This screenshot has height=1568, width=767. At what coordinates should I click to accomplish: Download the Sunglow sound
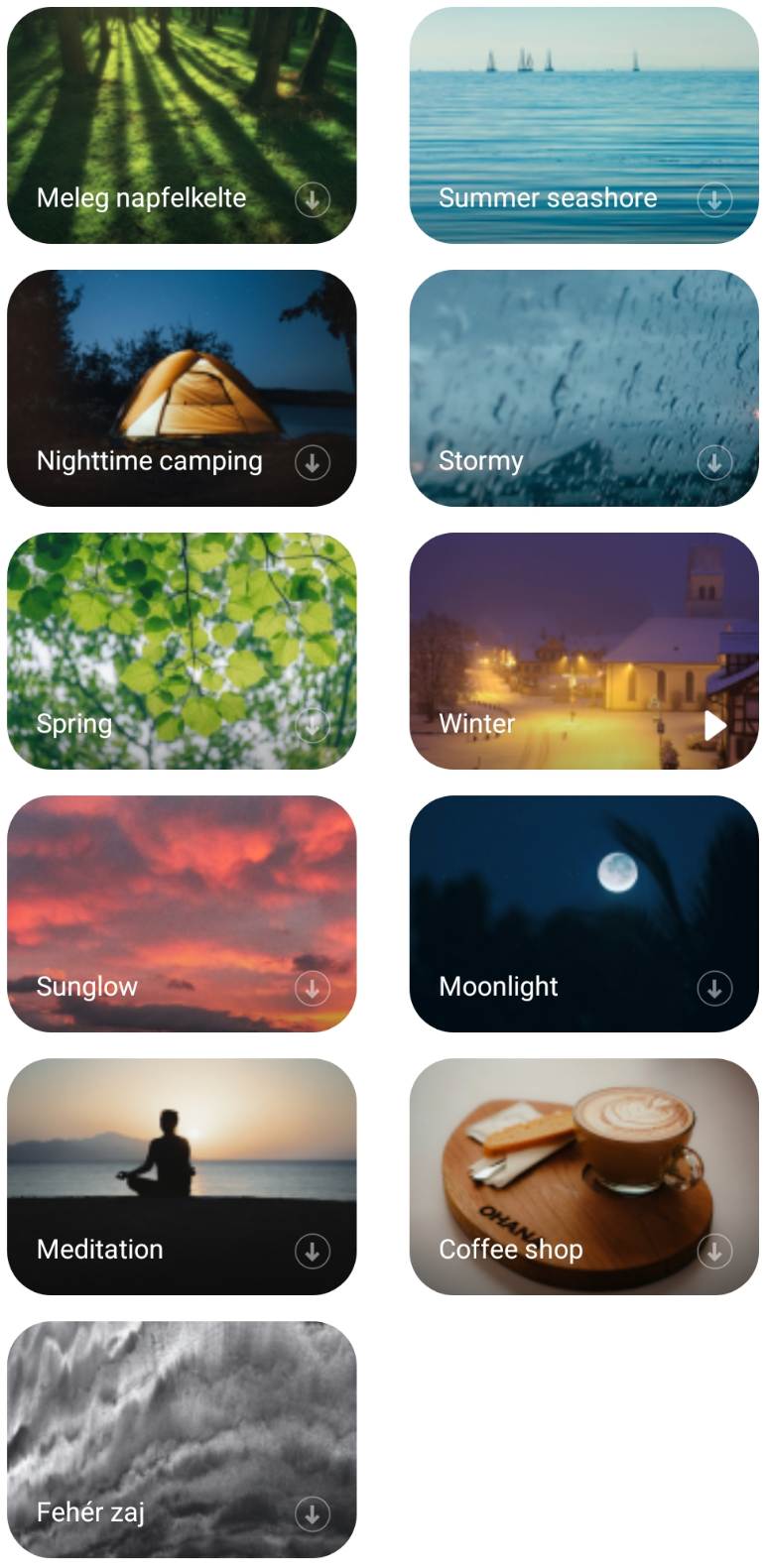313,988
